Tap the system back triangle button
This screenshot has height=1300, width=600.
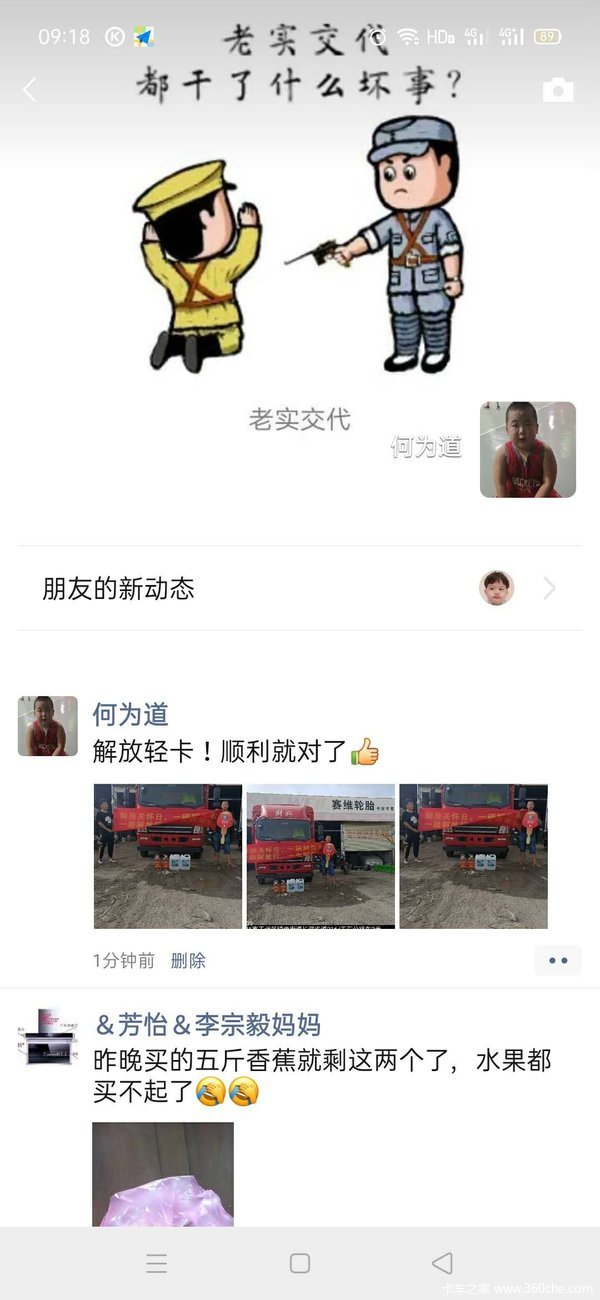[442, 1263]
